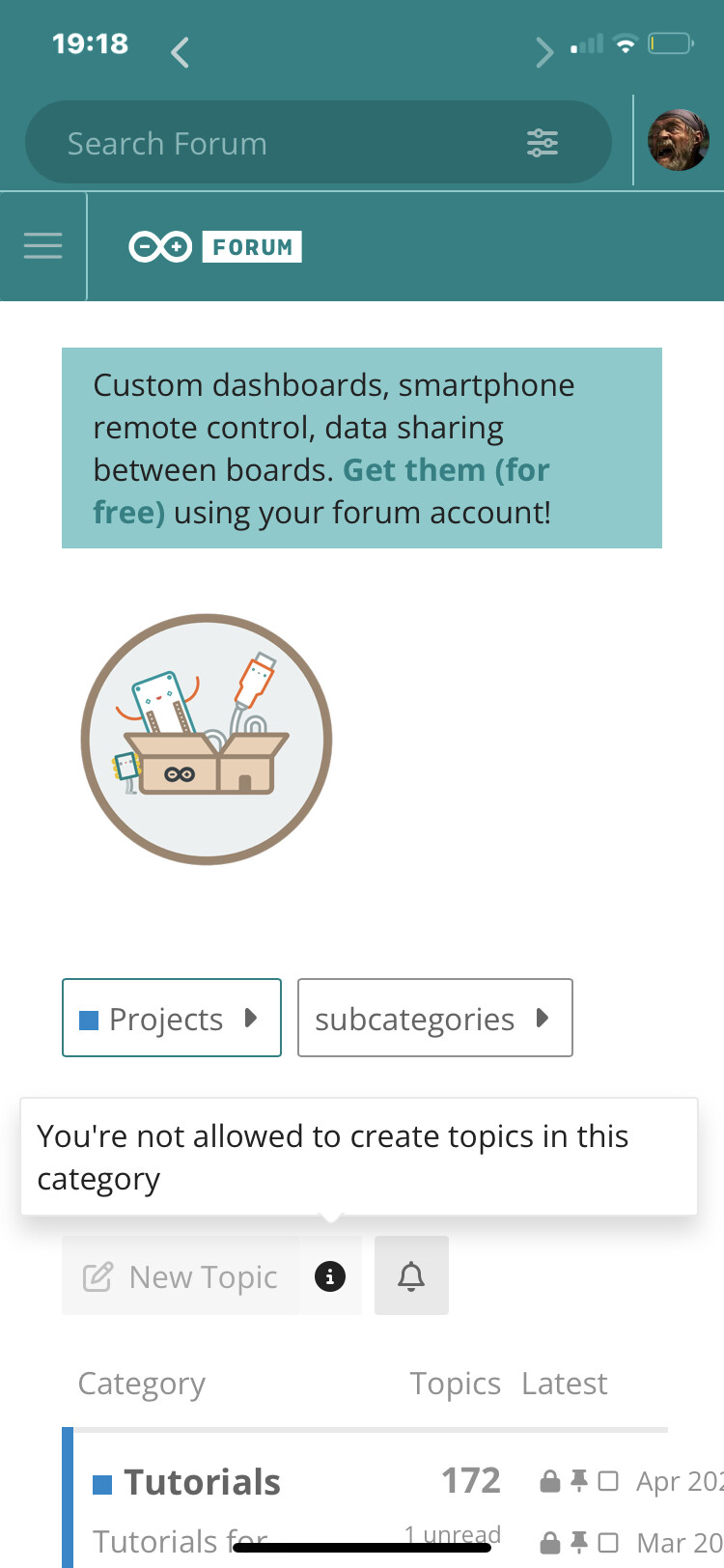
Task: Tap the info icon beside New Topic
Action: tap(330, 1276)
